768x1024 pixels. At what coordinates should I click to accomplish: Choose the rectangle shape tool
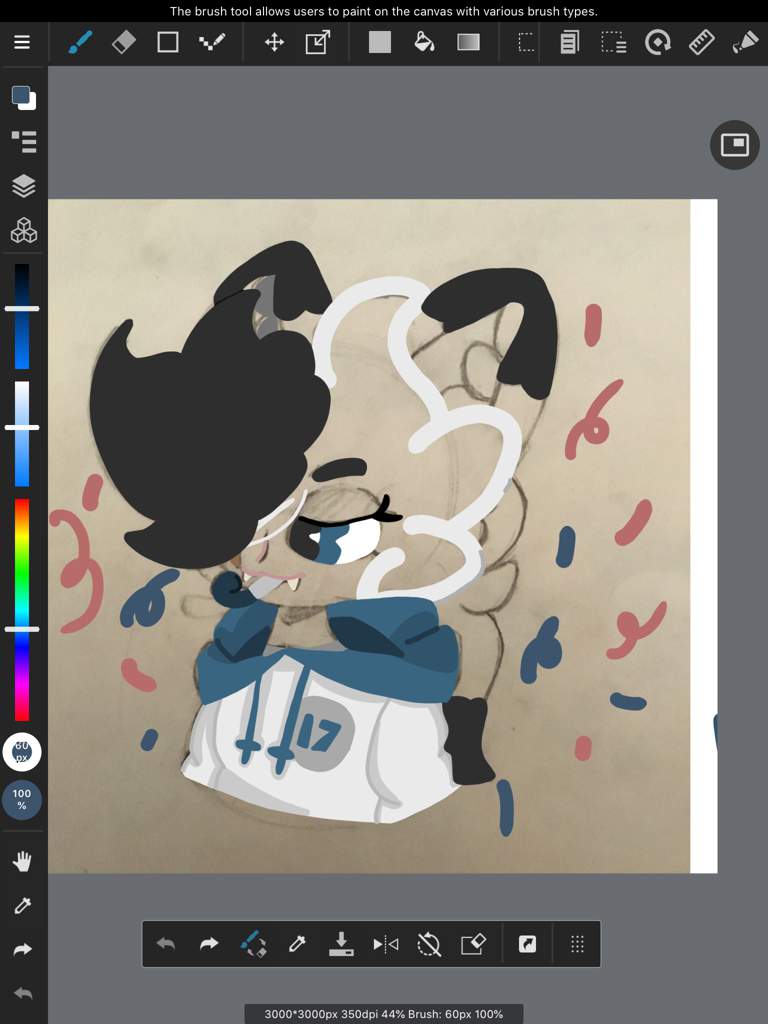click(168, 43)
